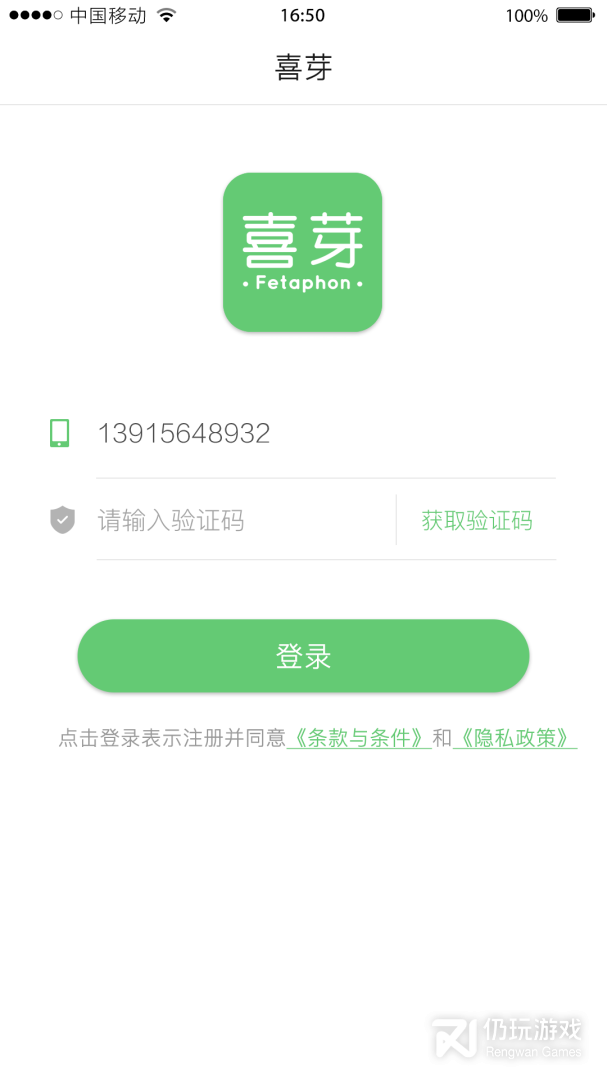Open the 《隐私政策》 privacy policy link
The image size is (607, 1080).
click(515, 738)
